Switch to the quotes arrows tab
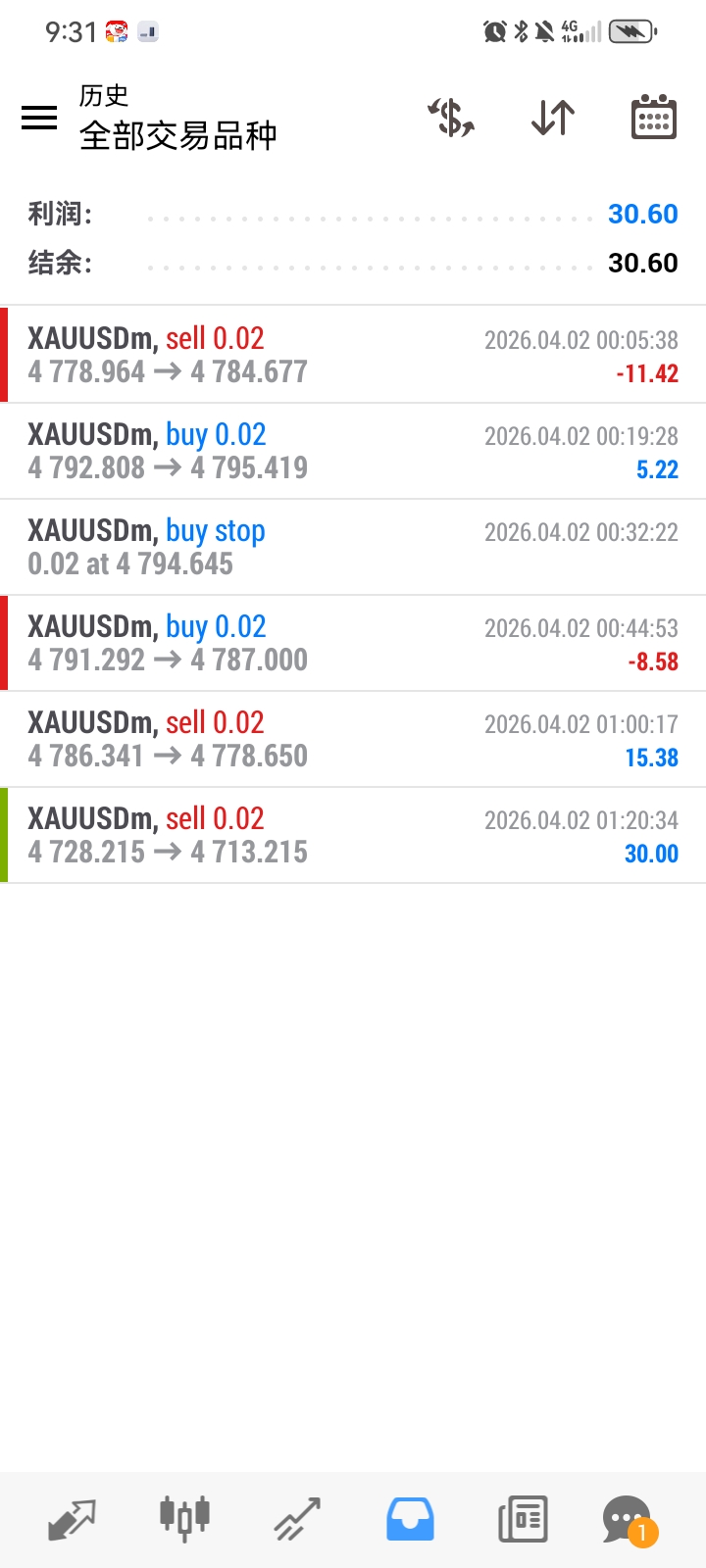706x1568 pixels. pyautogui.click(x=72, y=1520)
